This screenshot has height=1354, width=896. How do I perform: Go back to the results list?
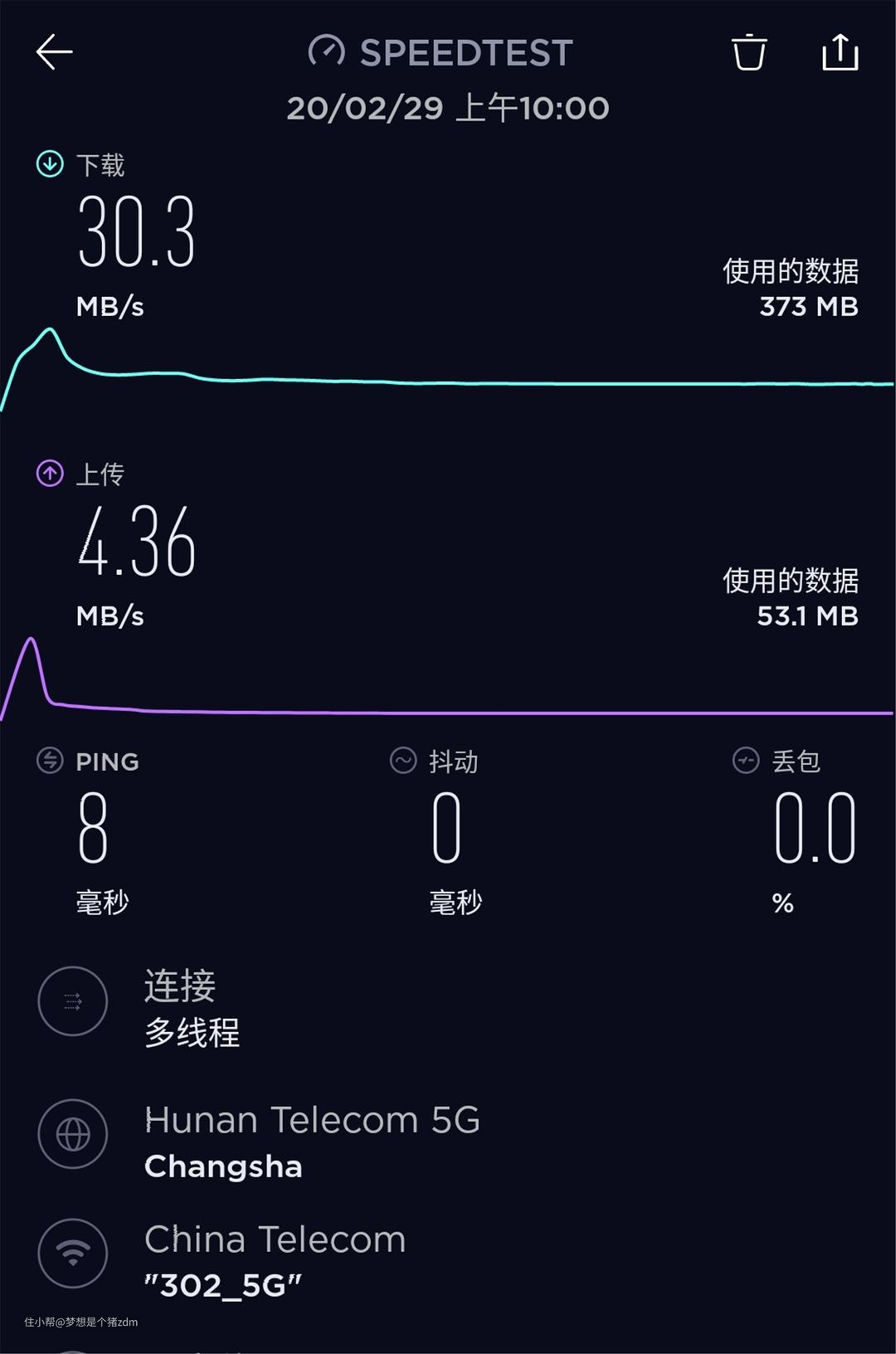pyautogui.click(x=55, y=52)
